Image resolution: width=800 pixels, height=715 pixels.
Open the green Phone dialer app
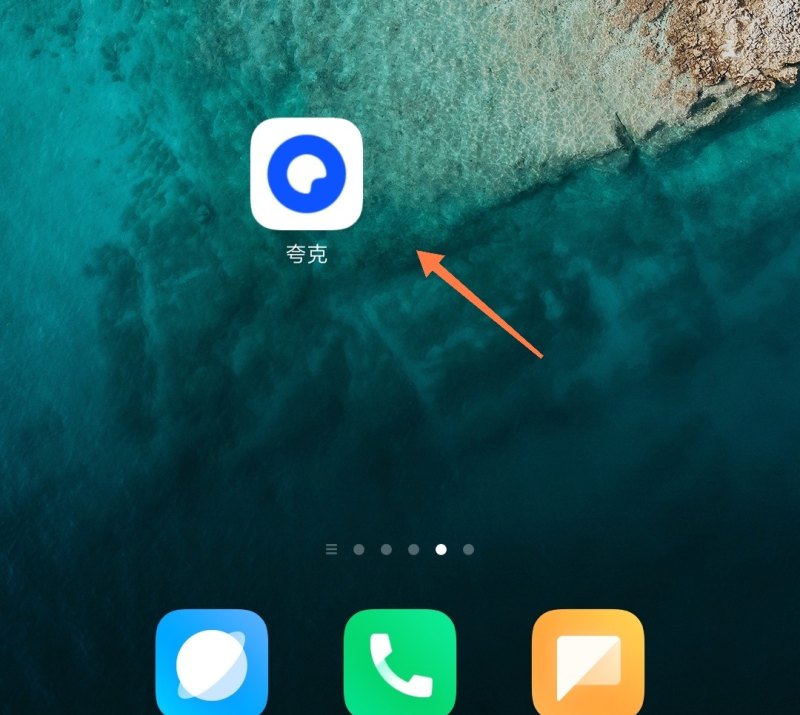coord(400,661)
